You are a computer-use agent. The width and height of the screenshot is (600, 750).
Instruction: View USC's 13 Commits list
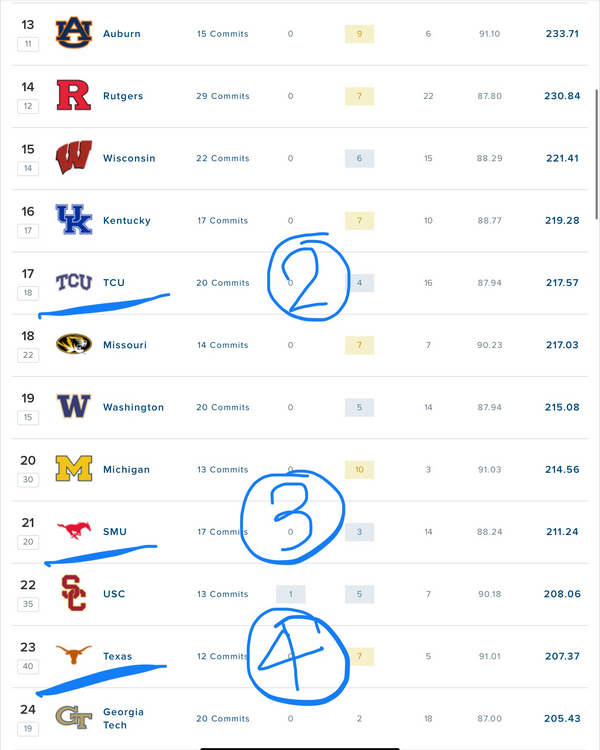coord(222,594)
